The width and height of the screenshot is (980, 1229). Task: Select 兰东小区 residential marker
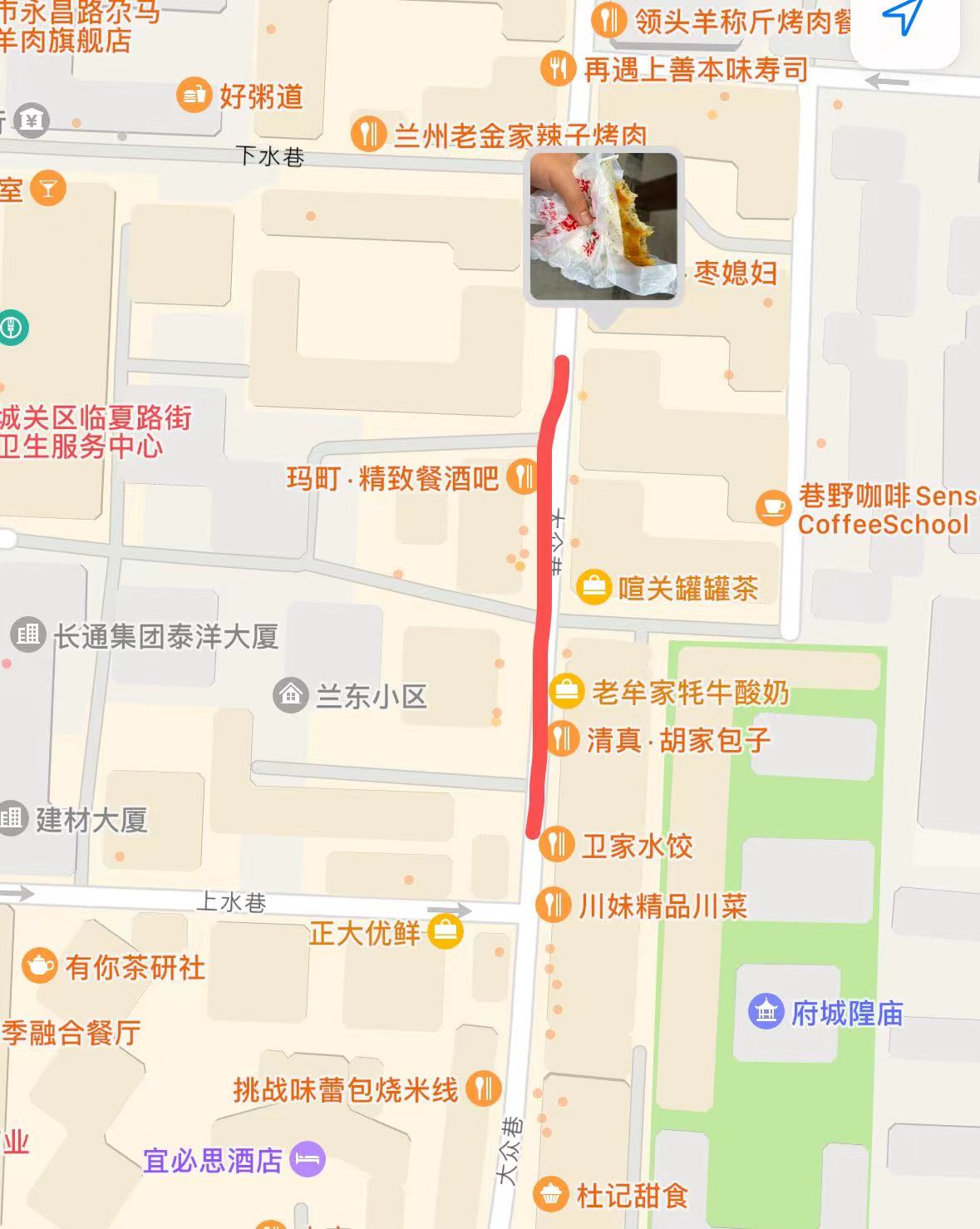pos(290,693)
